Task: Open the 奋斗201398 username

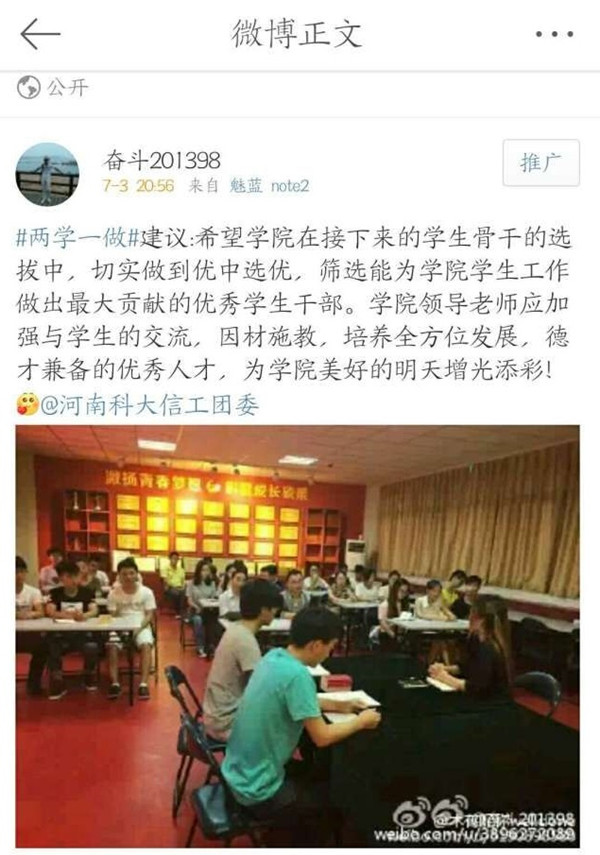Action: 162,160
